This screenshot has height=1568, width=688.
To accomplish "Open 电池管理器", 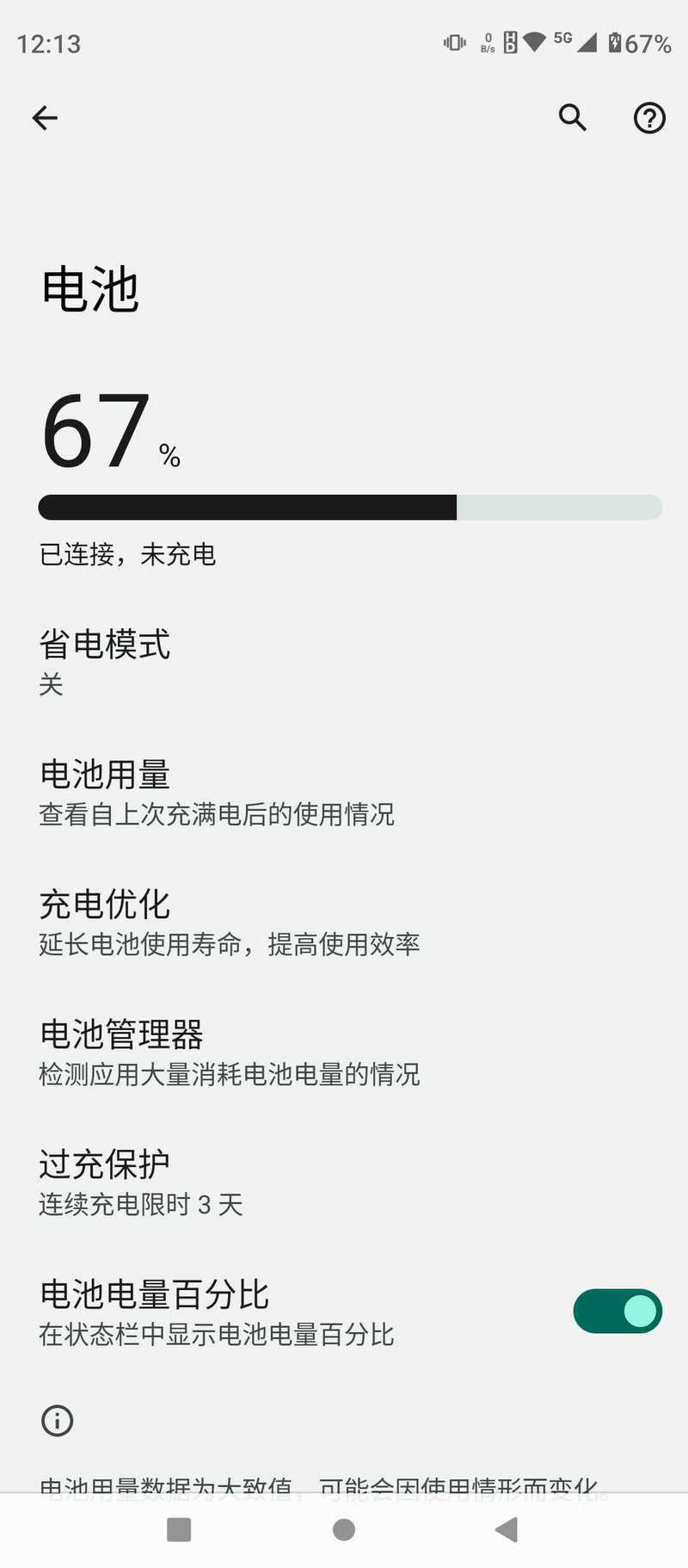I will (344, 1053).
